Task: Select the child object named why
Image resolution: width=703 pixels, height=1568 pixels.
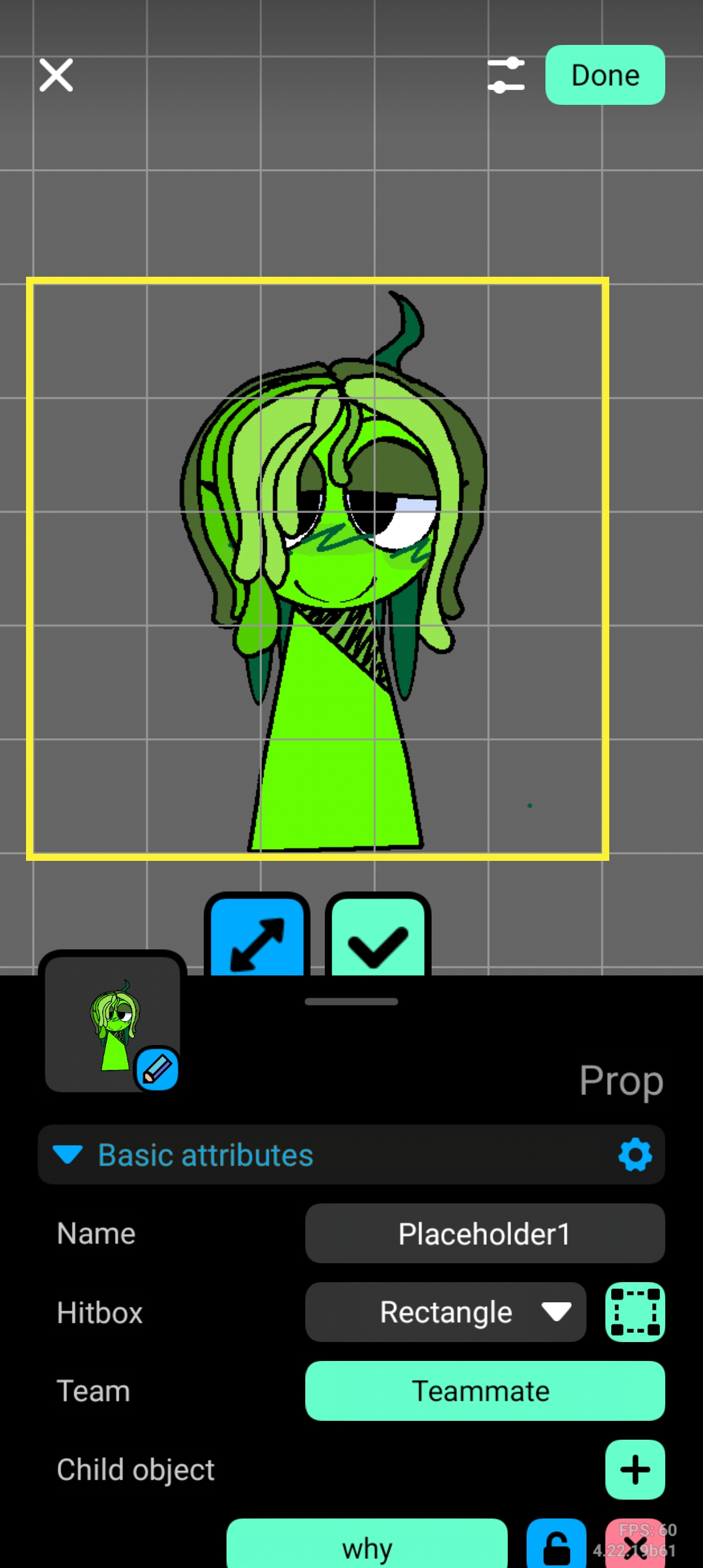Action: (366, 1547)
